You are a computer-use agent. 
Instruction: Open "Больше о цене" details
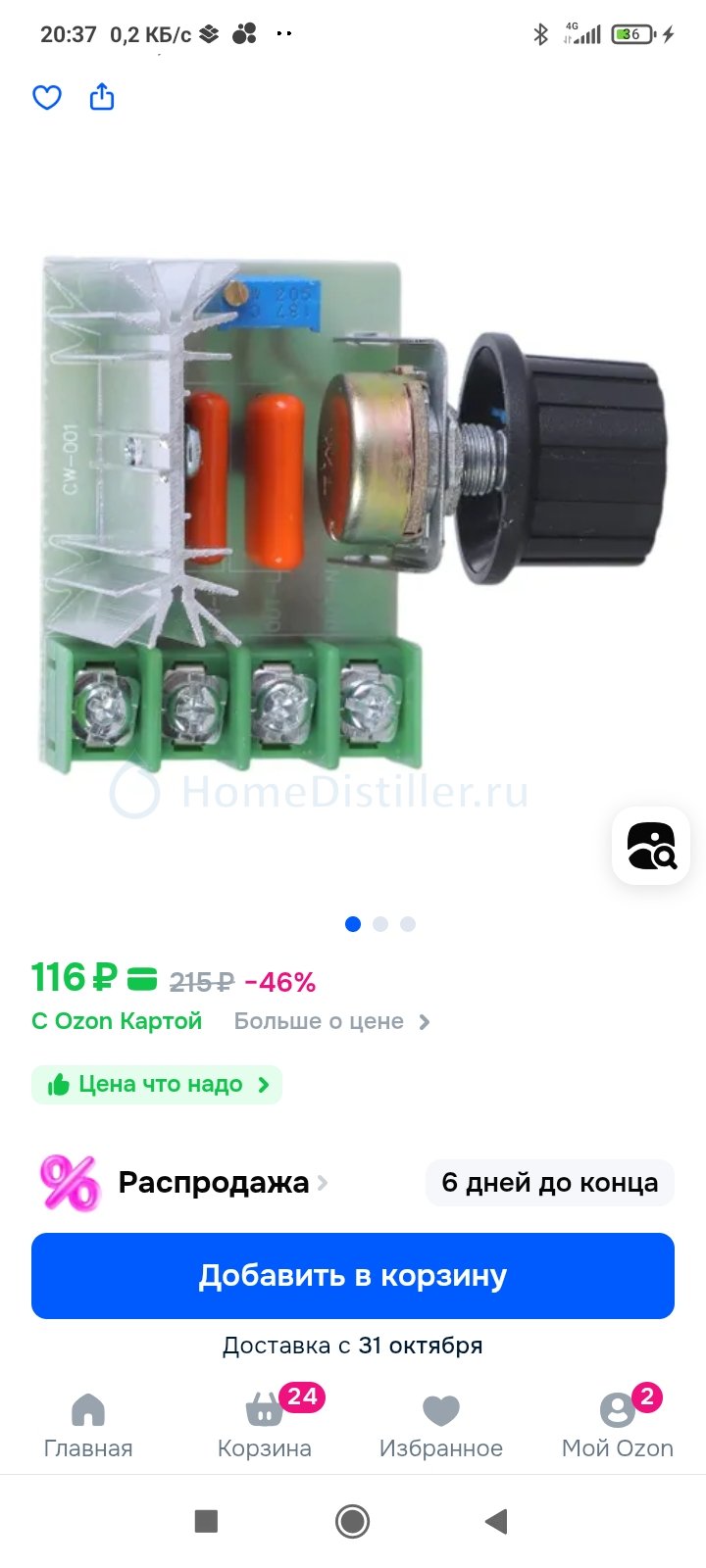[331, 1021]
